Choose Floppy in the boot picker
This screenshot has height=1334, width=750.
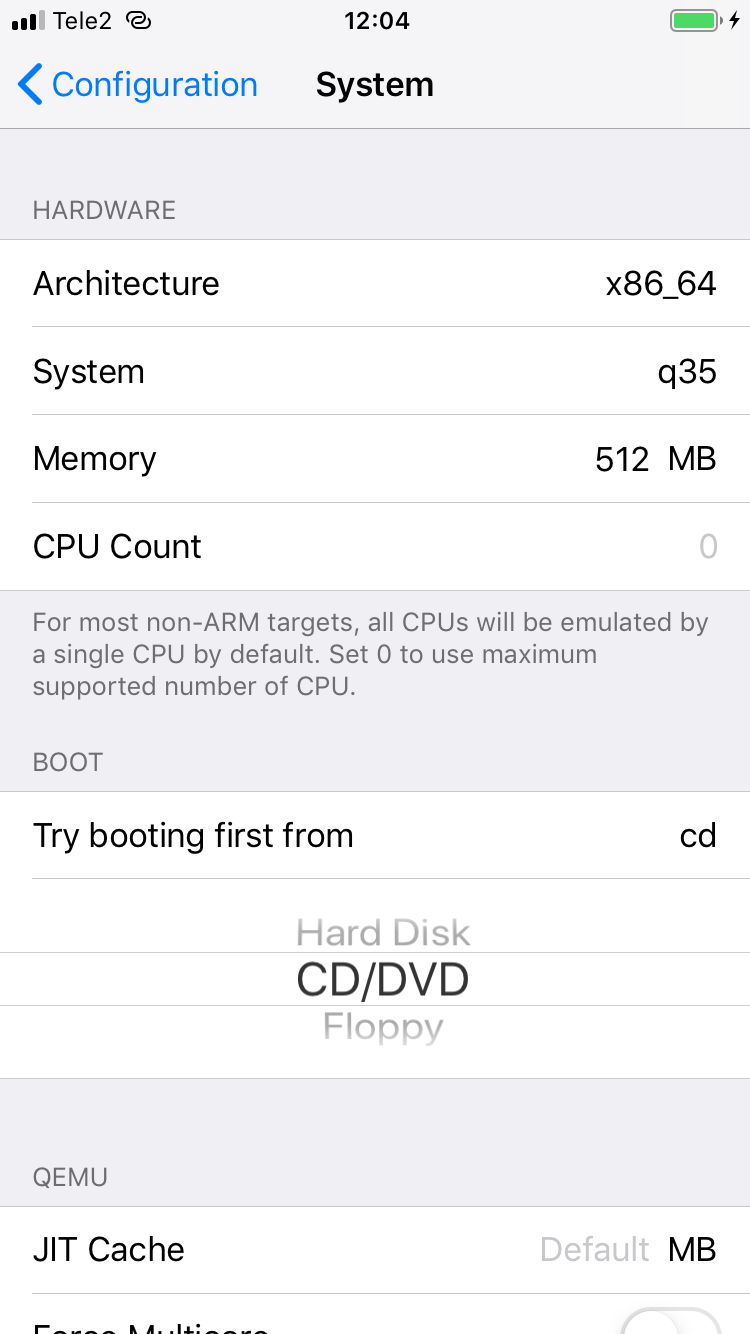coord(383,1027)
